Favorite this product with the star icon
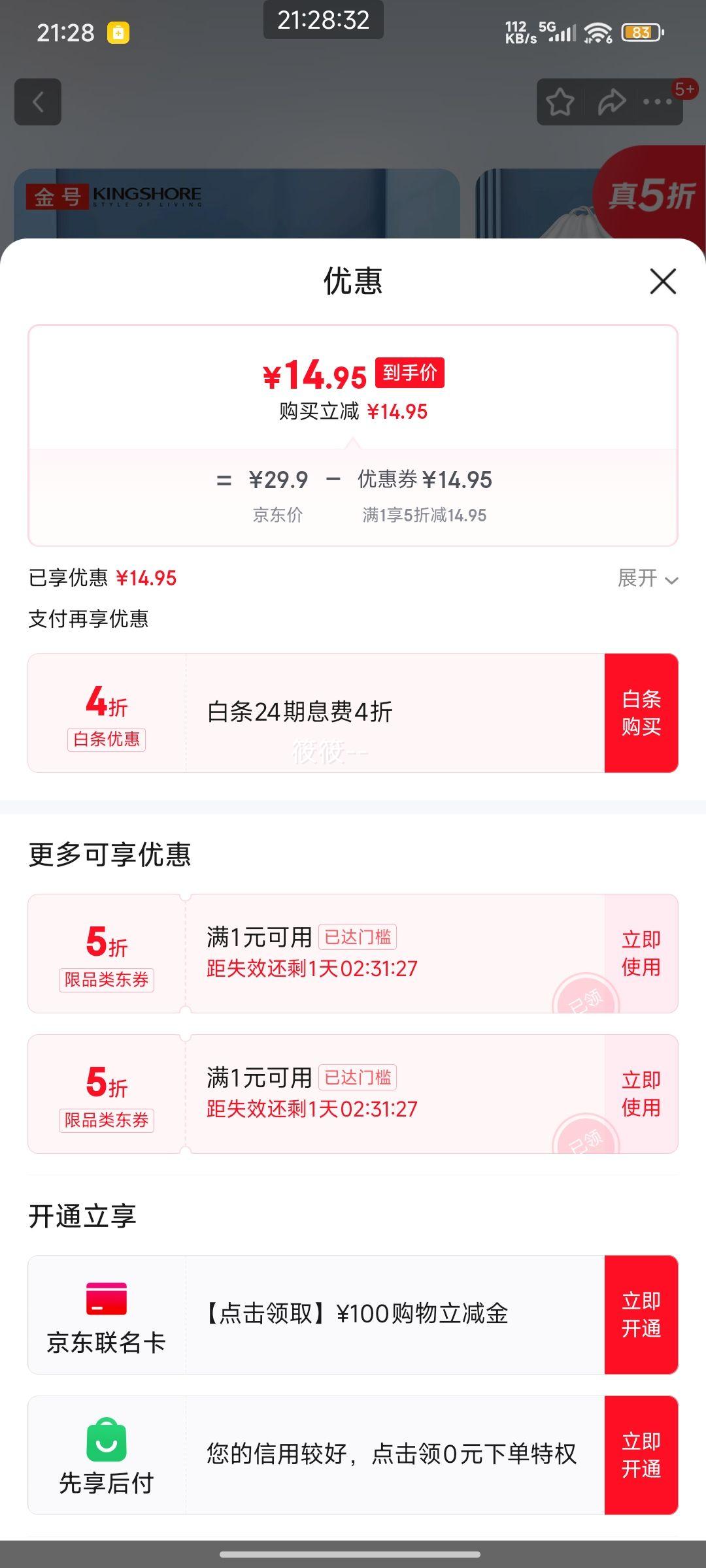This screenshot has height=1568, width=706. [x=560, y=102]
